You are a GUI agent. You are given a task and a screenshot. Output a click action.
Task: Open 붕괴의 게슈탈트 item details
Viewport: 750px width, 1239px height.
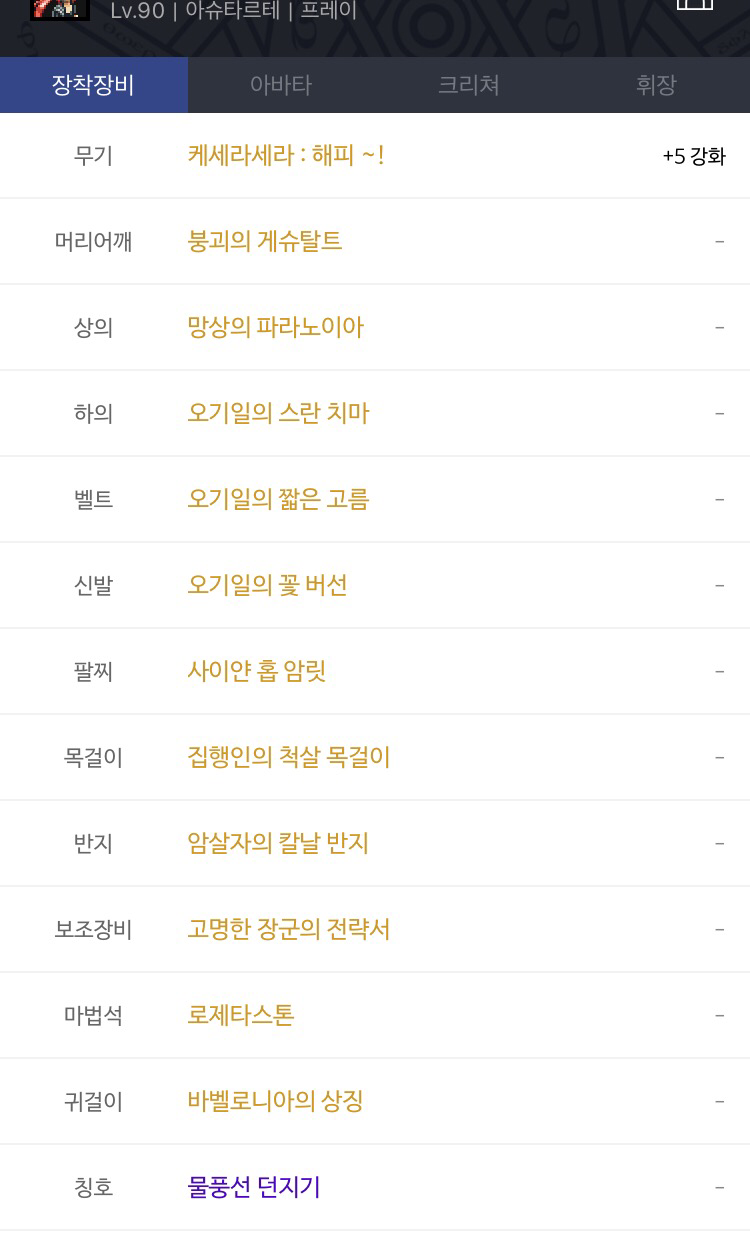(x=265, y=241)
